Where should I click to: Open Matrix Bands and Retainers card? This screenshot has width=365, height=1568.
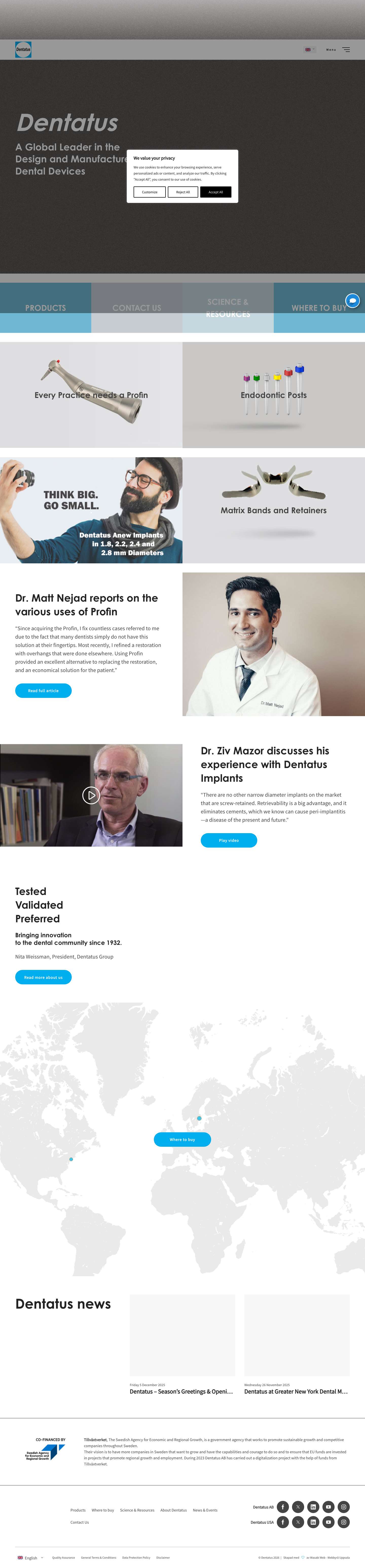[x=273, y=510]
